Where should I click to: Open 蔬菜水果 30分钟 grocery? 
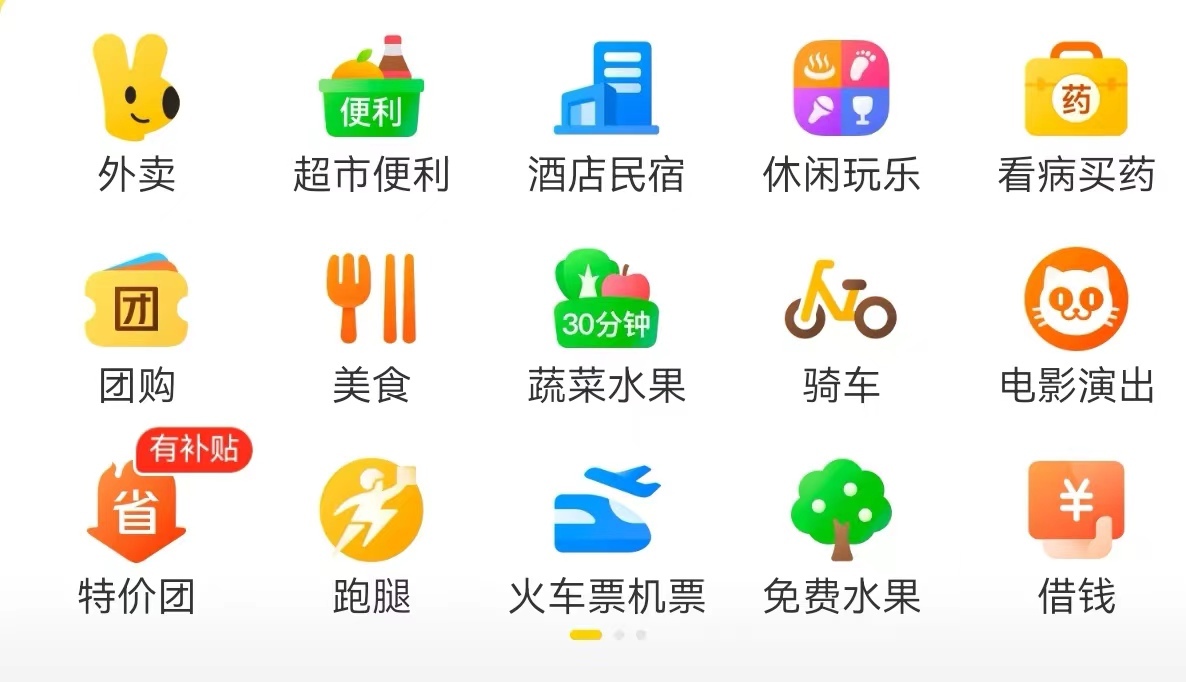[606, 300]
